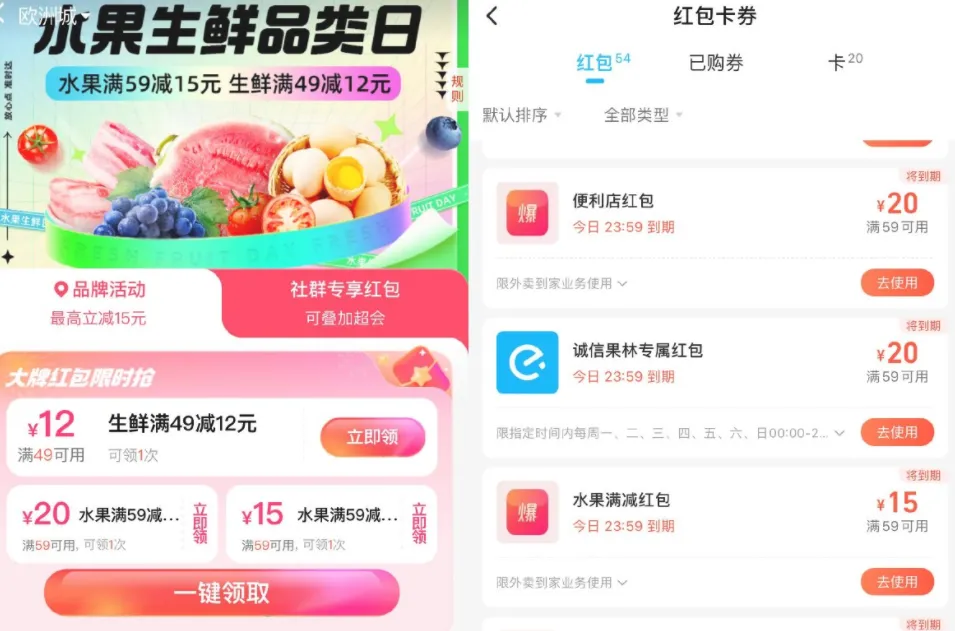The height and width of the screenshot is (631, 955).
Task: Select the 红包 tab
Action: click(x=594, y=63)
